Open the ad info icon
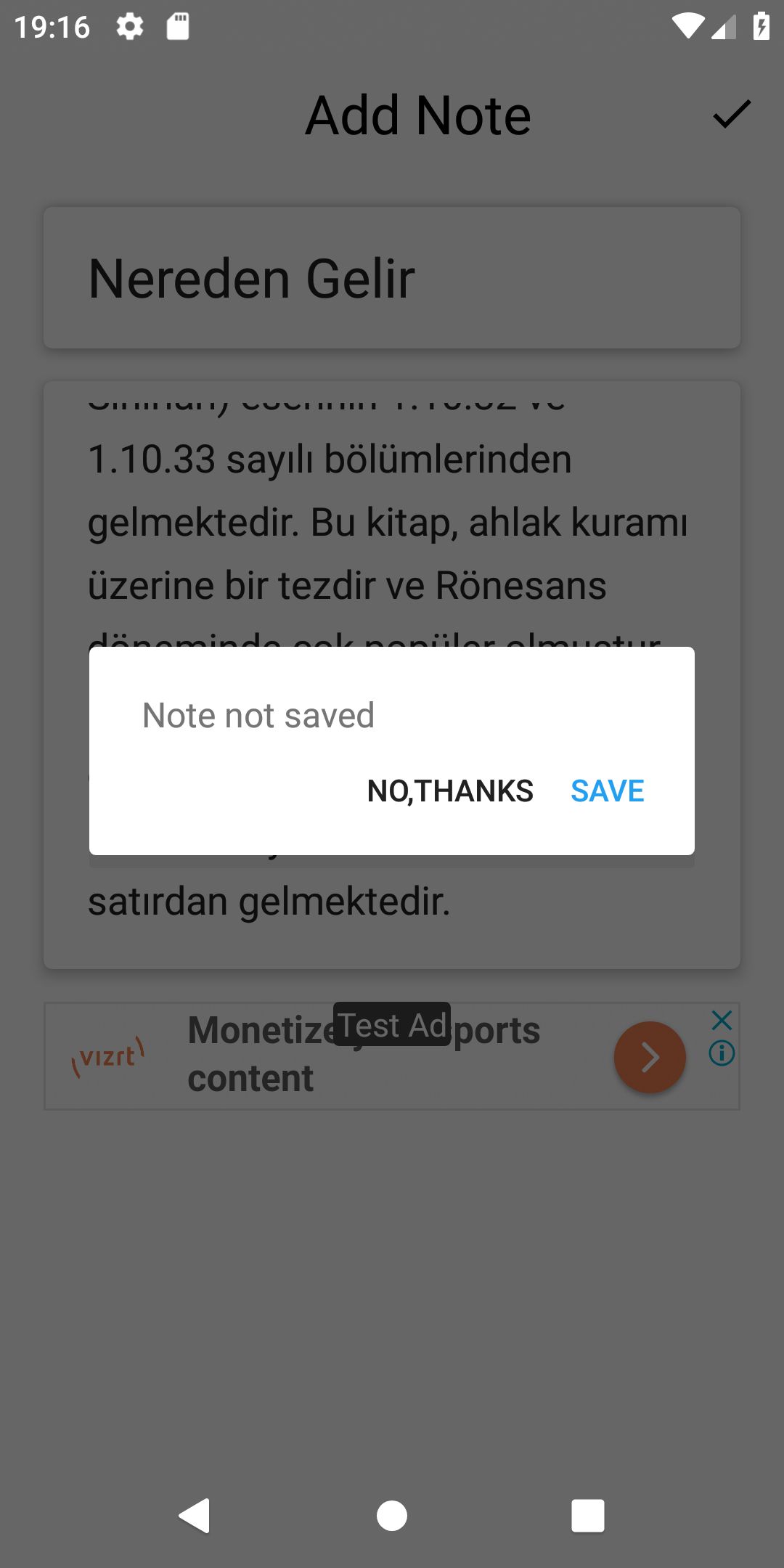The width and height of the screenshot is (784, 1568). click(x=722, y=1053)
